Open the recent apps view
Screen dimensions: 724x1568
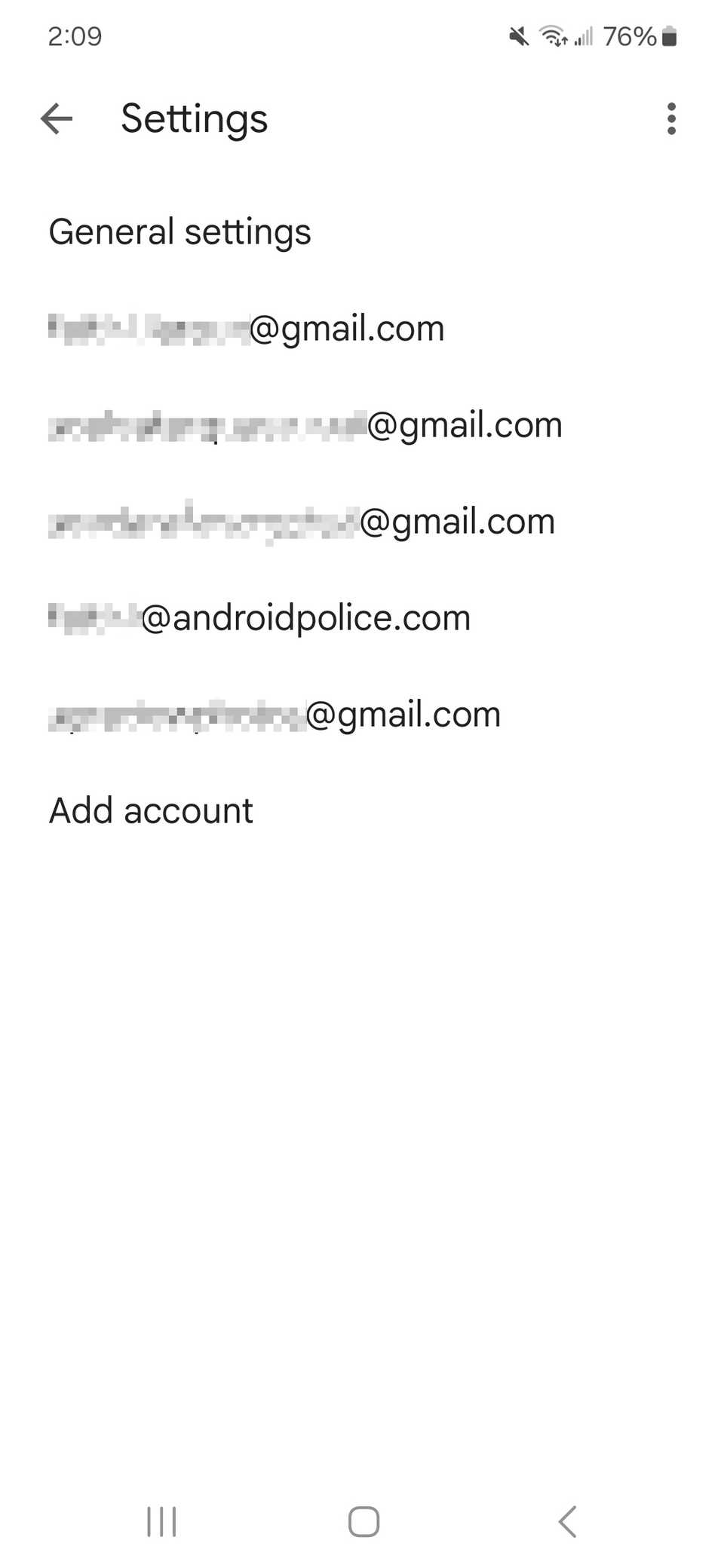pos(161,1521)
